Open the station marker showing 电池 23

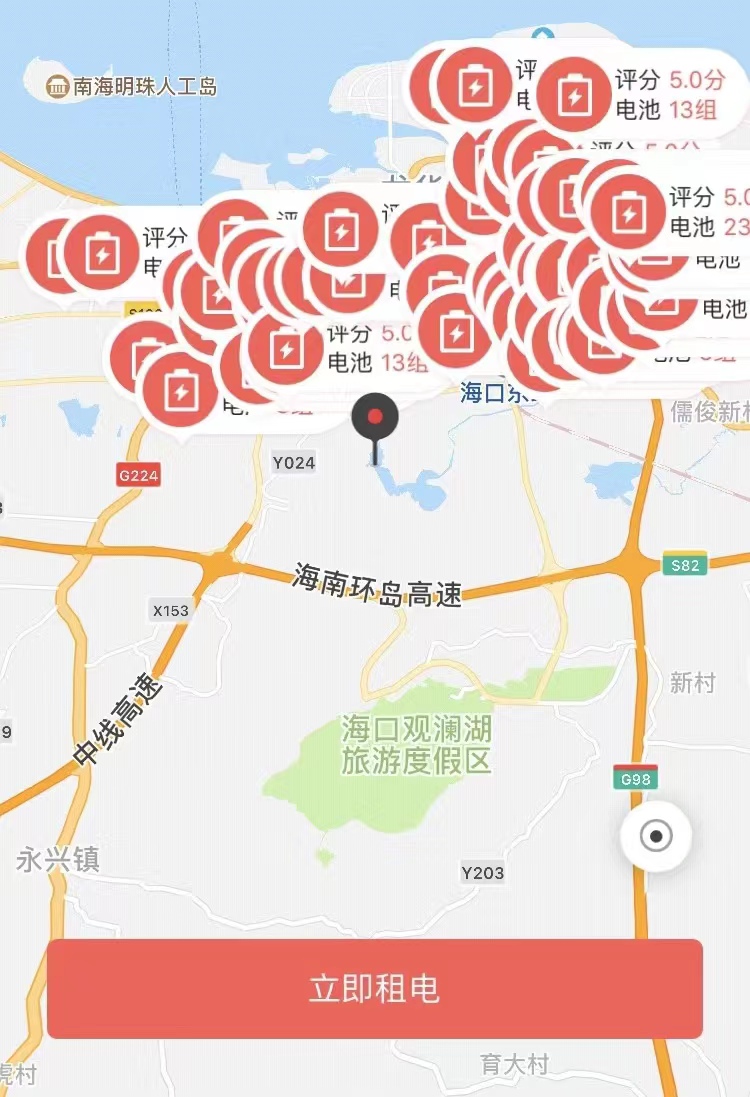pos(629,212)
